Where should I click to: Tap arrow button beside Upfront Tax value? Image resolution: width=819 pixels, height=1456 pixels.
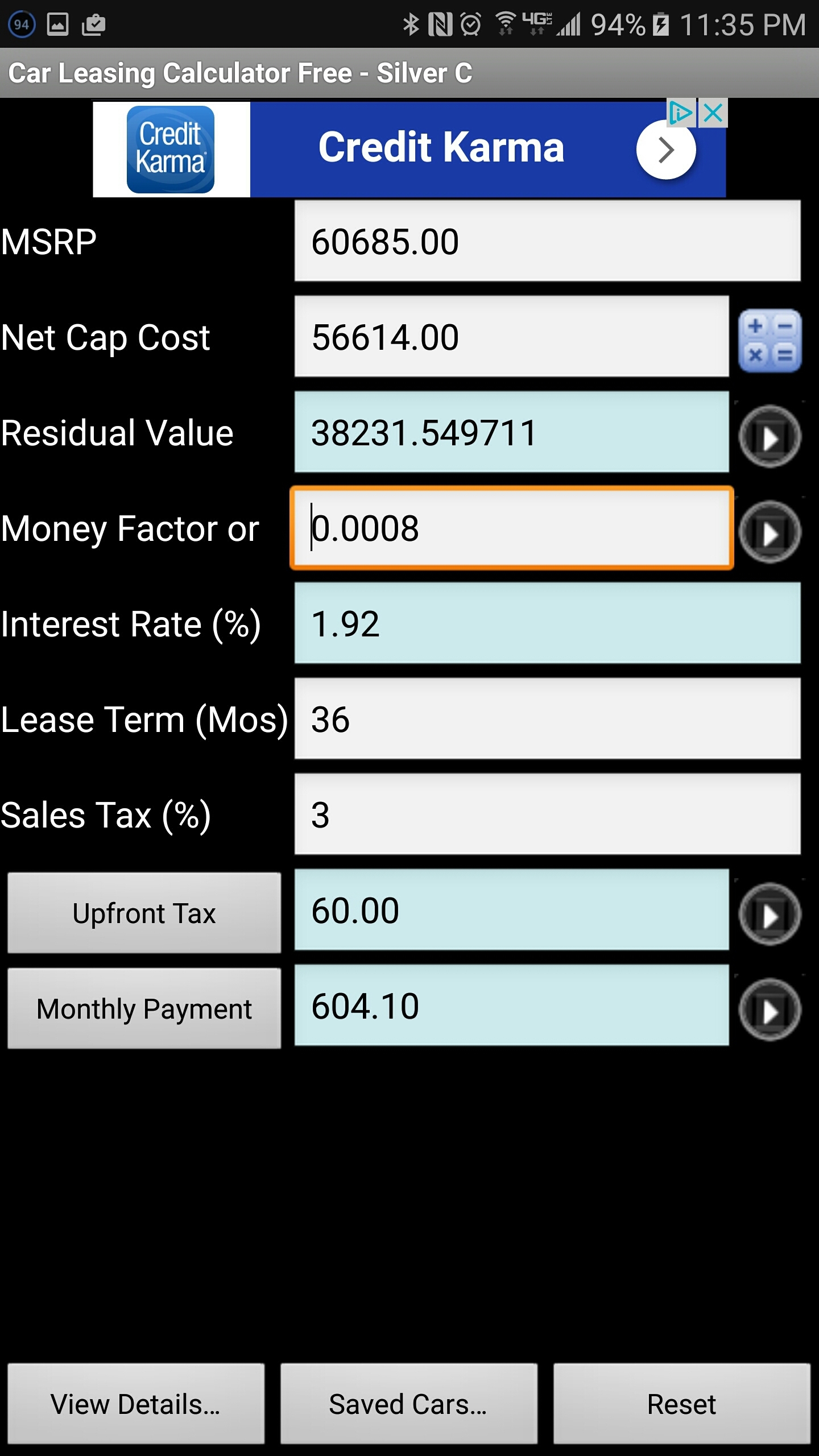tap(770, 914)
